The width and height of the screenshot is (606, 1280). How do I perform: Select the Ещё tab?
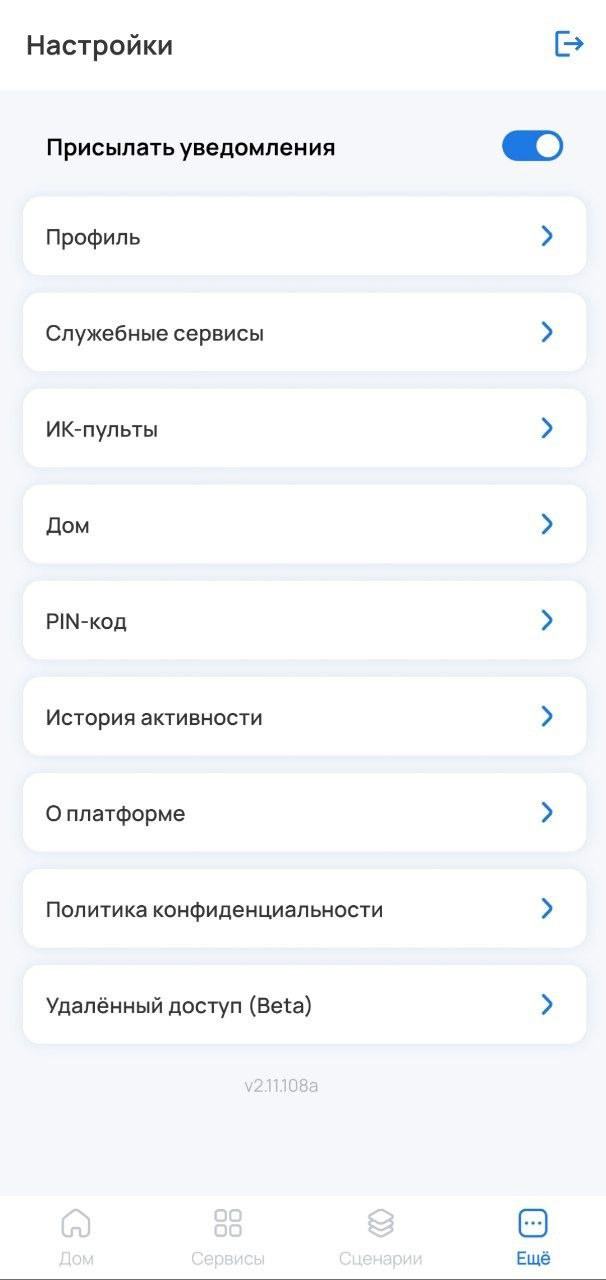click(x=532, y=1236)
